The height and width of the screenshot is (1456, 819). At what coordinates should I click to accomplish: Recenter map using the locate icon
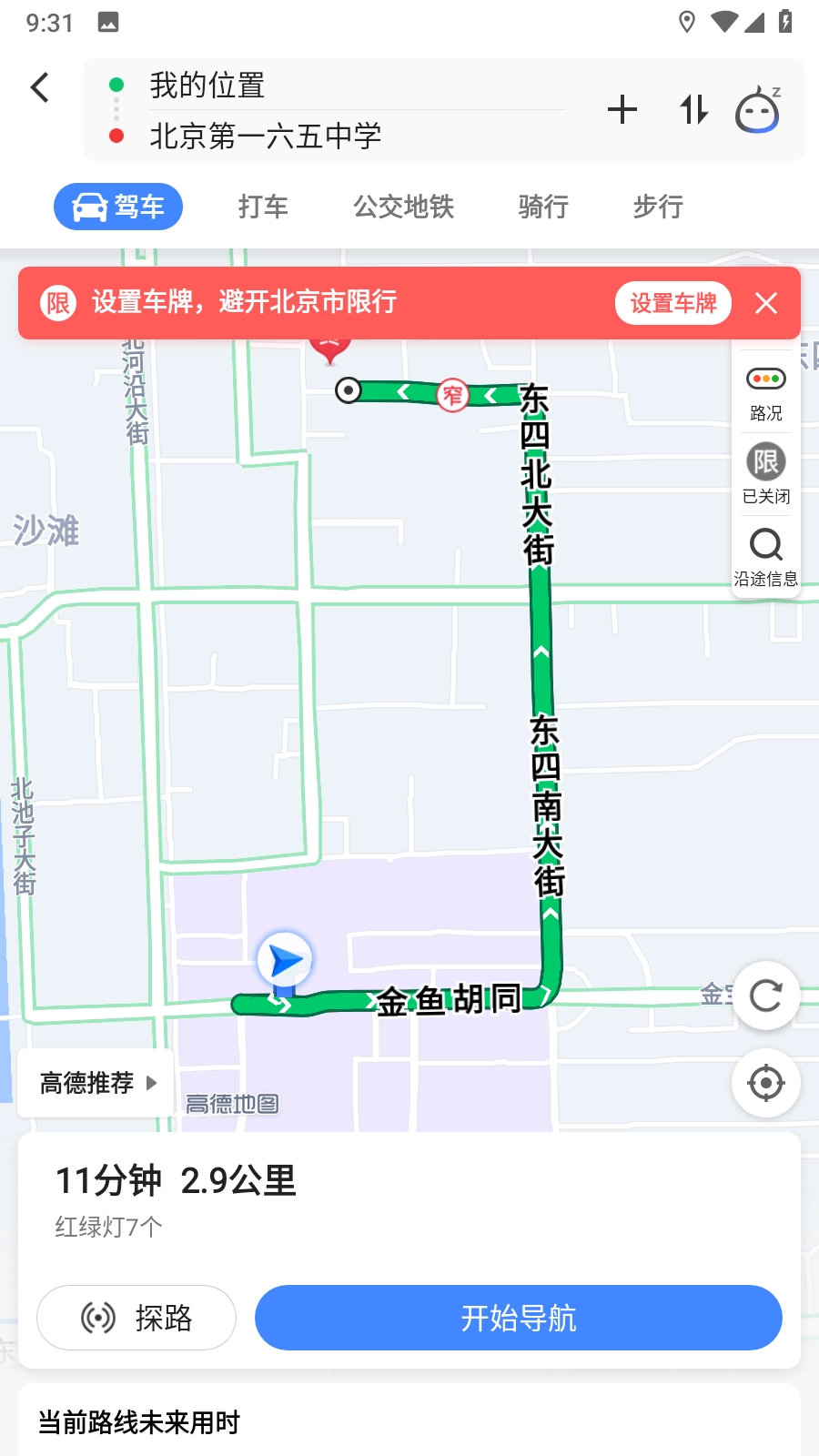tap(765, 1083)
